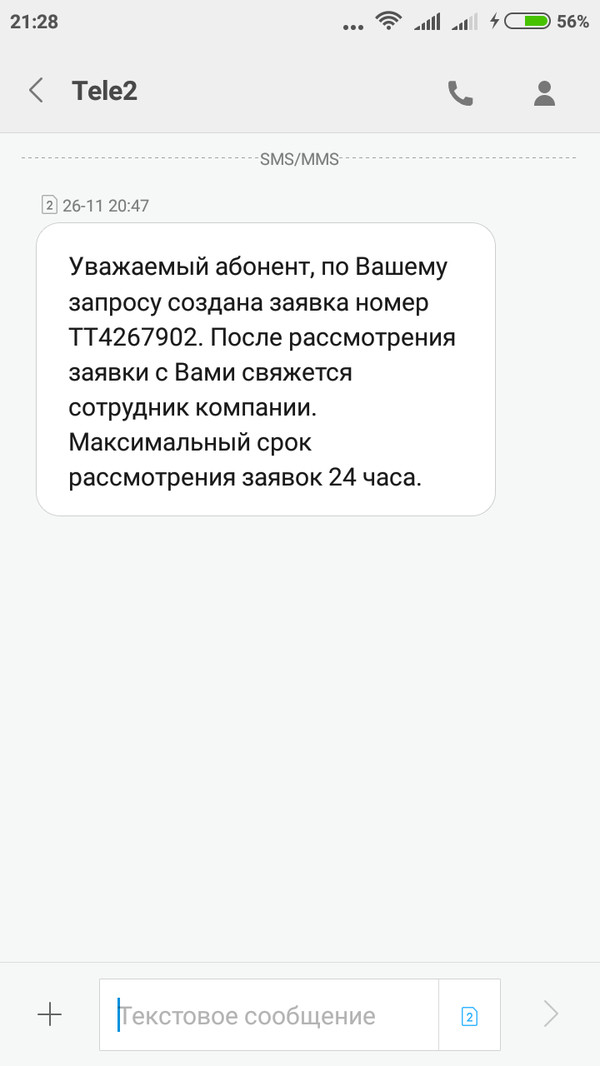Send the message with the arrow
Image resolution: width=600 pixels, height=1066 pixels.
(551, 1015)
